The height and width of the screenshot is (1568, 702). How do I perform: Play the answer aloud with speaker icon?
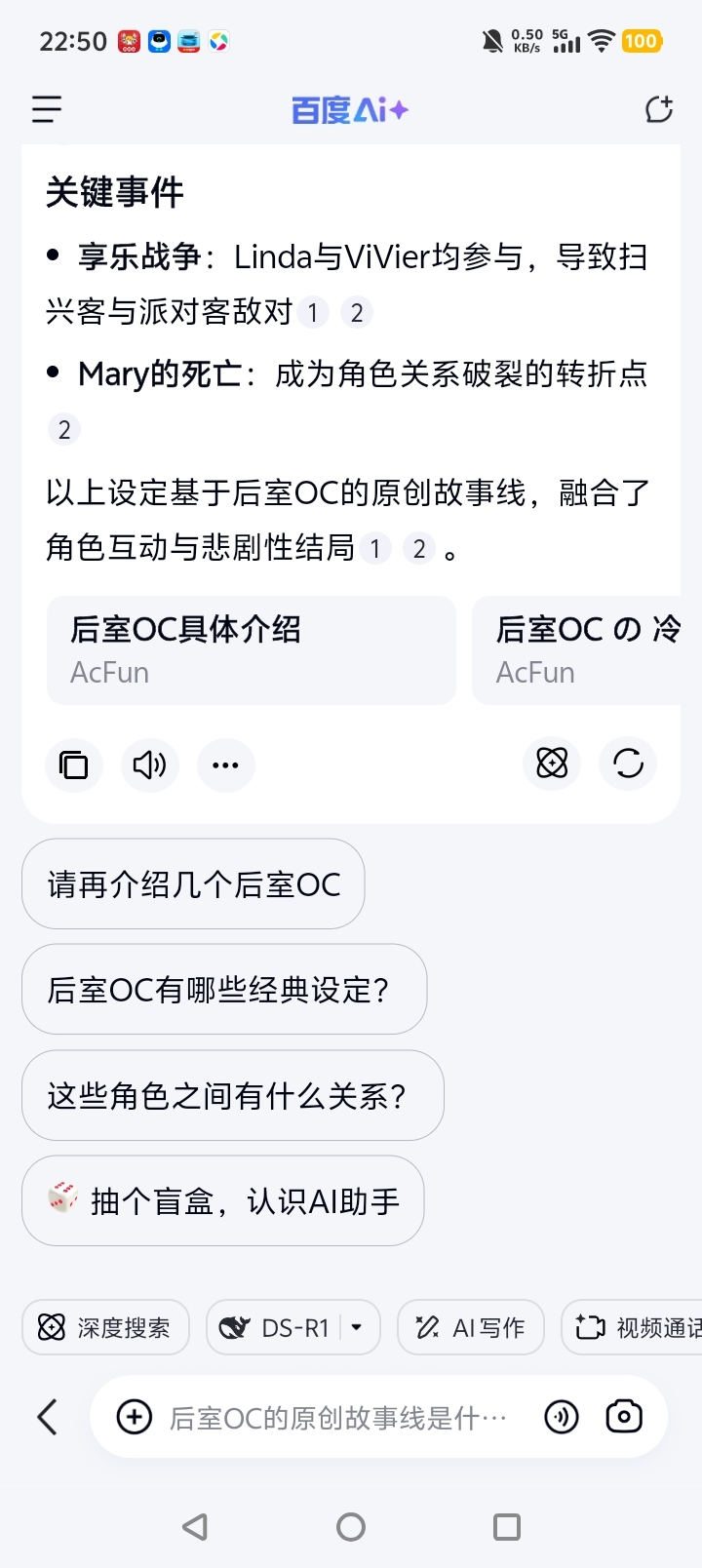tap(150, 764)
